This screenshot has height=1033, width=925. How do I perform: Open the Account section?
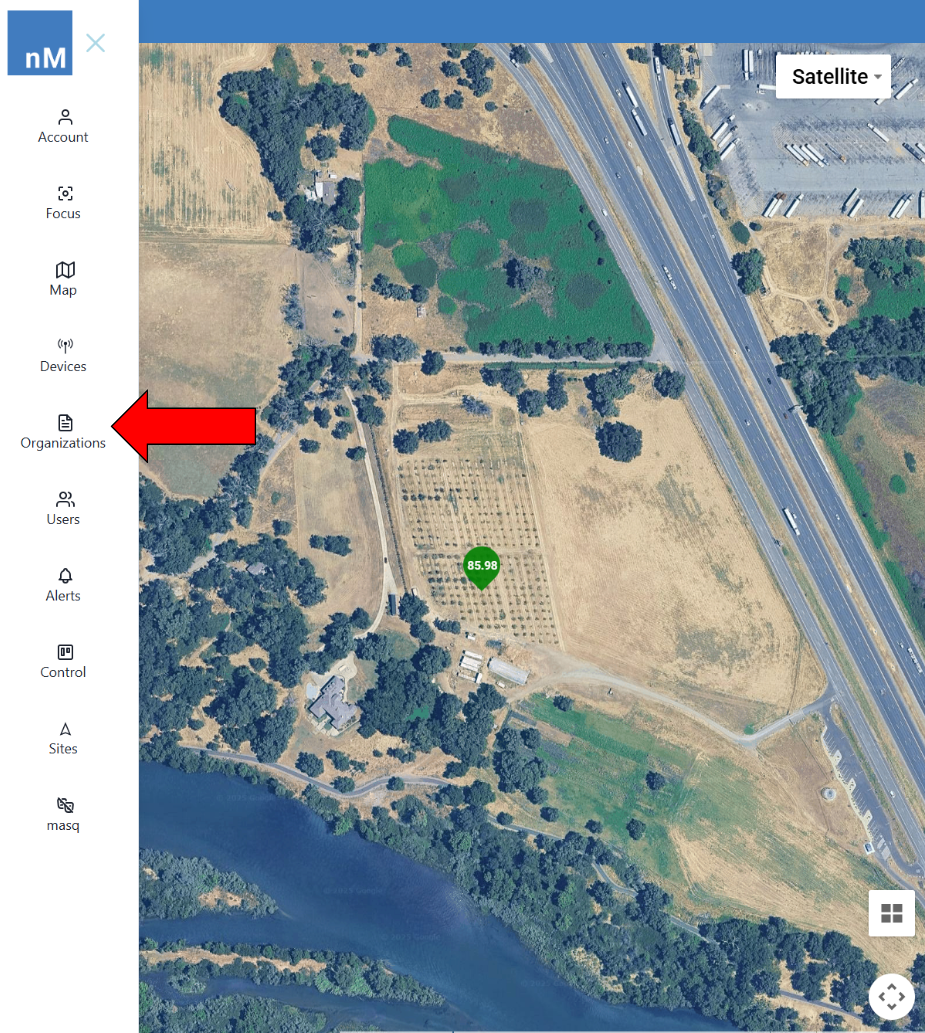64,126
